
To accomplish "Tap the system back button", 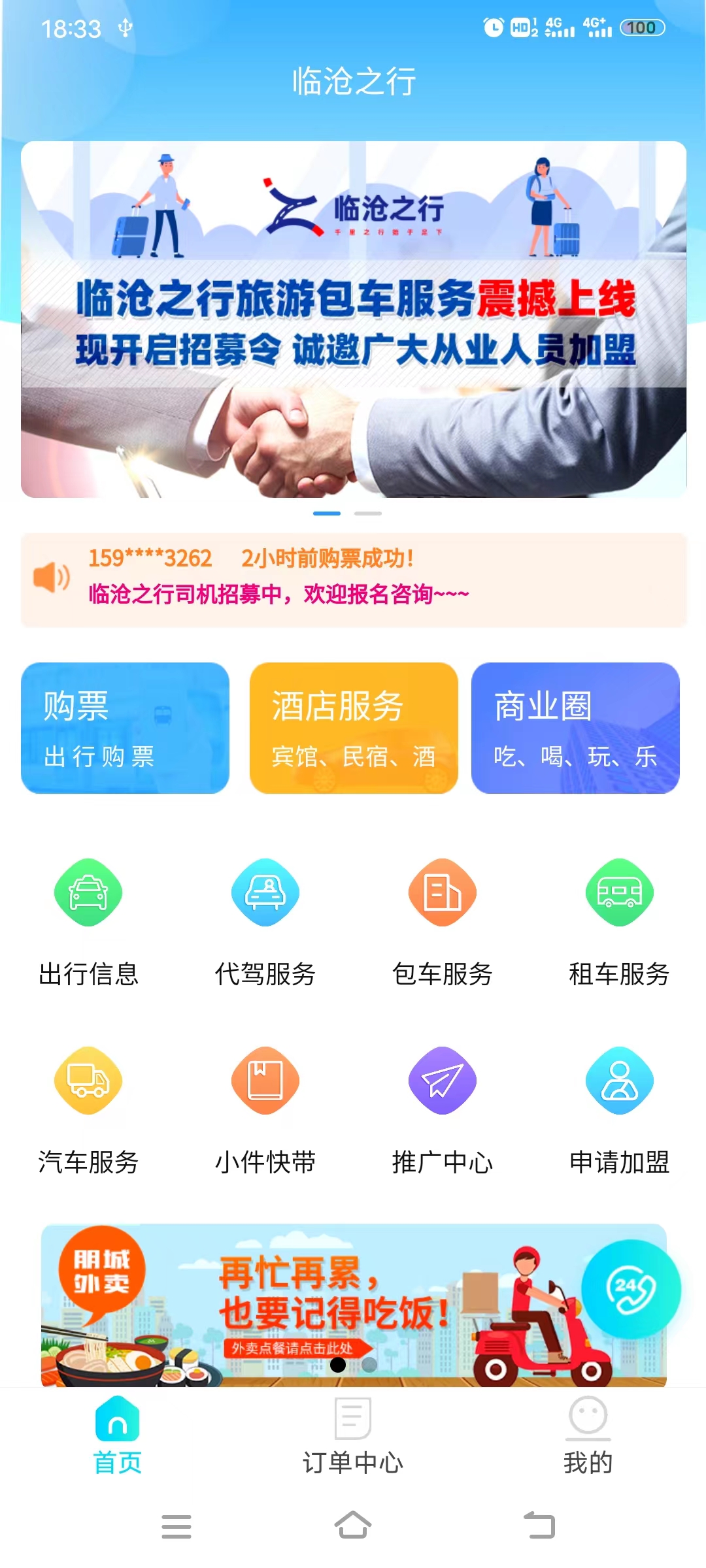I will click(539, 1526).
